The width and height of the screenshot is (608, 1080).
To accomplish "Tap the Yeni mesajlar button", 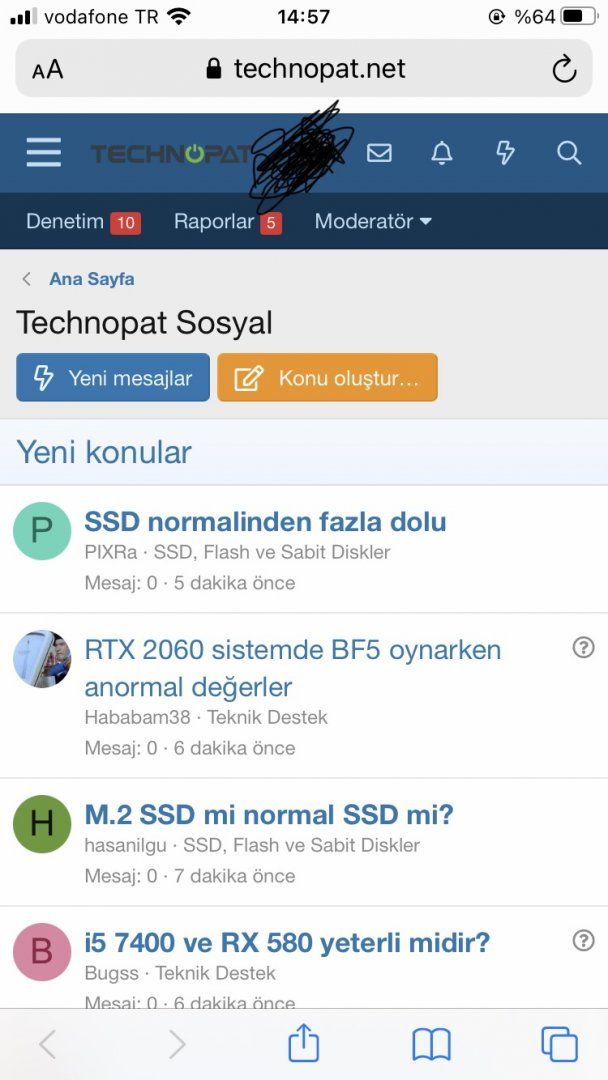I will (x=113, y=378).
